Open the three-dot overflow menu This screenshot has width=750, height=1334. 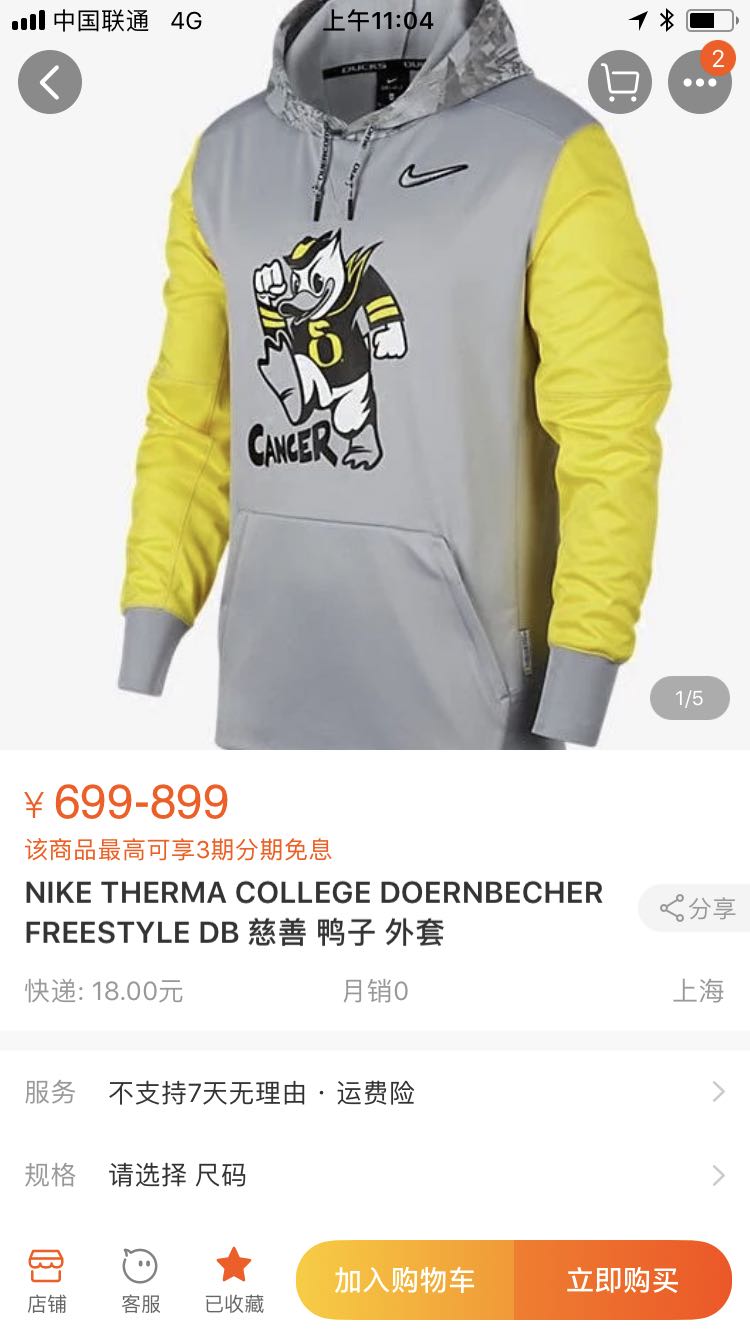click(x=699, y=82)
